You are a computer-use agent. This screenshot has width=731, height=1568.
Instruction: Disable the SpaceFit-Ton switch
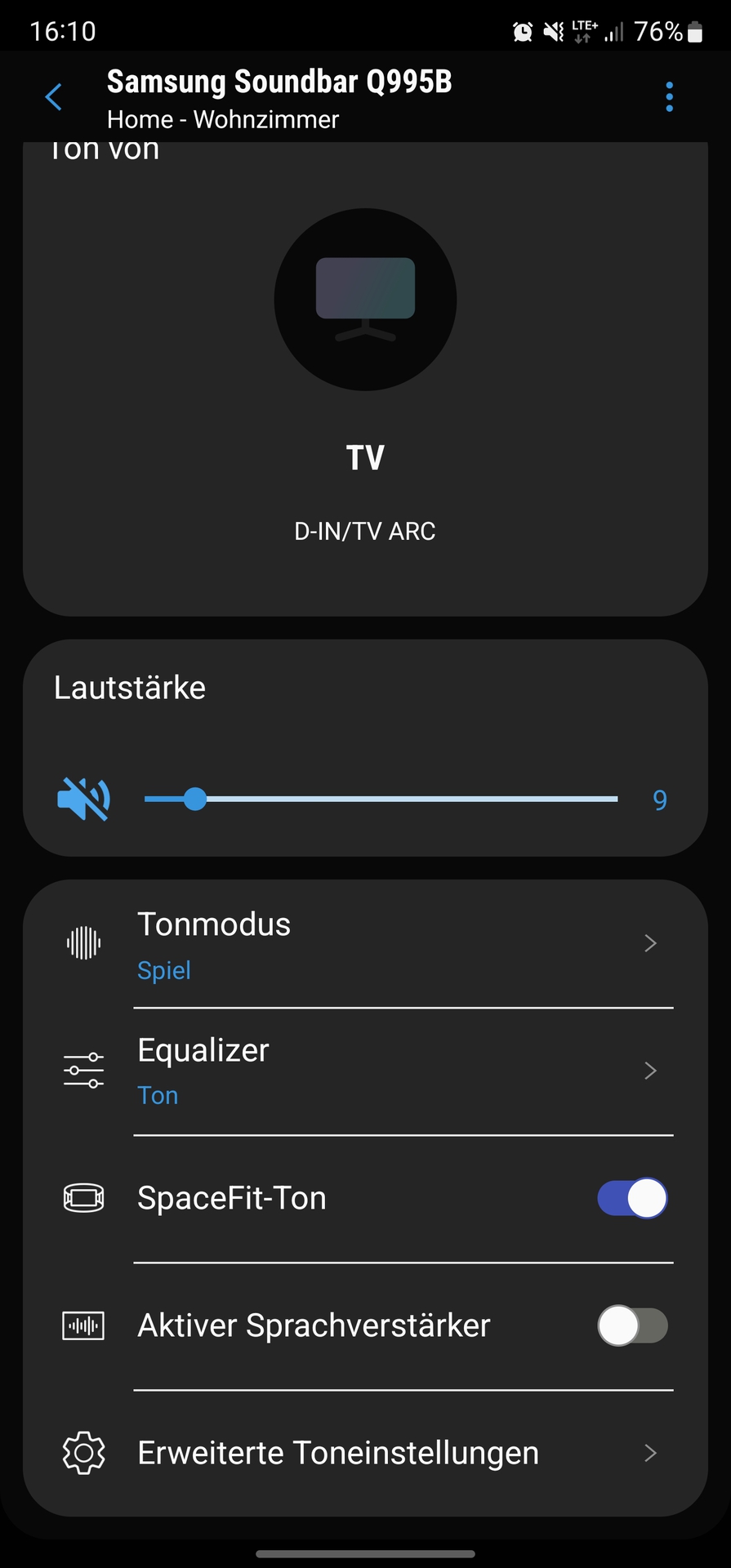(632, 1198)
